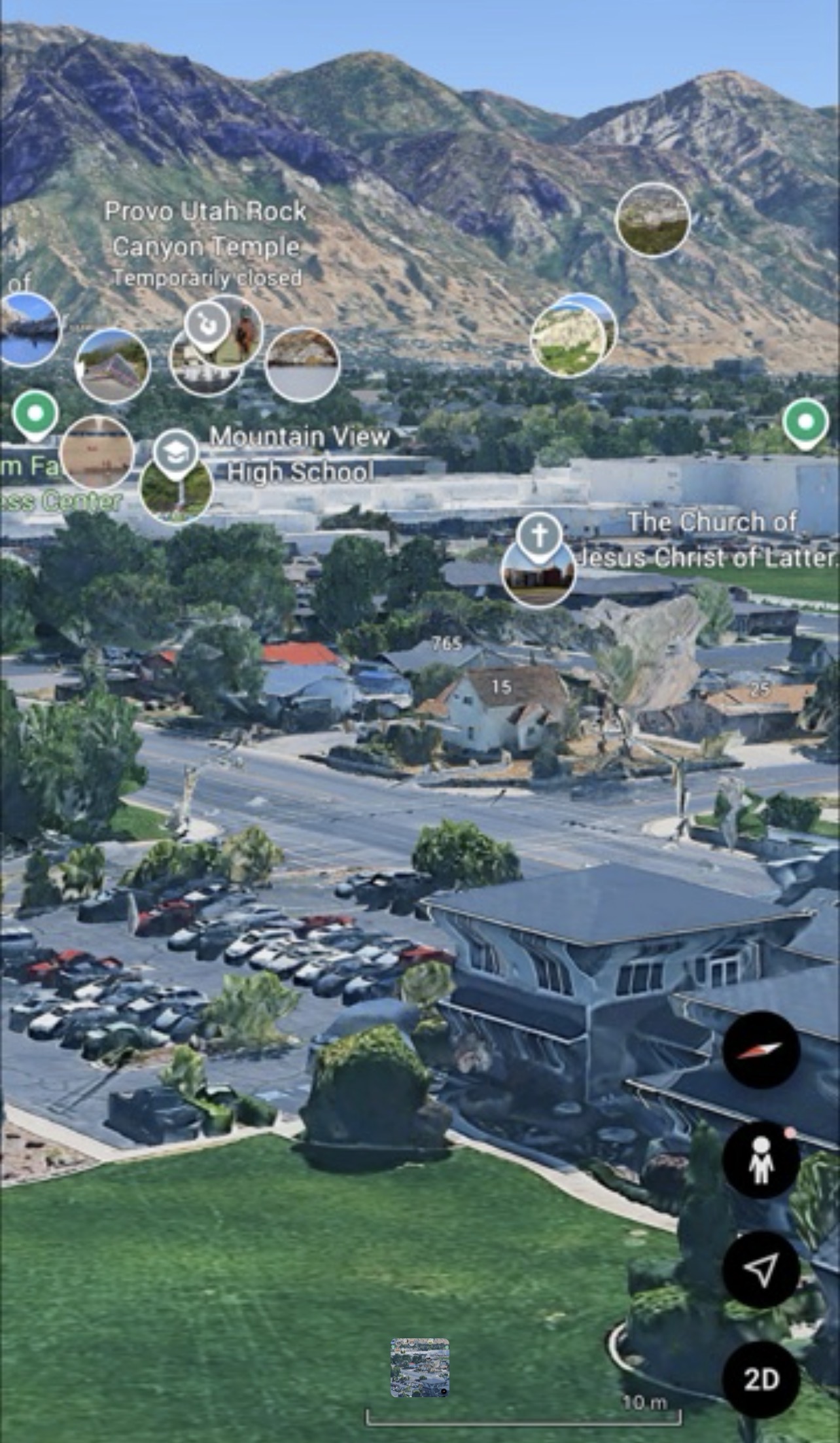Open Street View with the pegman button

click(761, 1160)
